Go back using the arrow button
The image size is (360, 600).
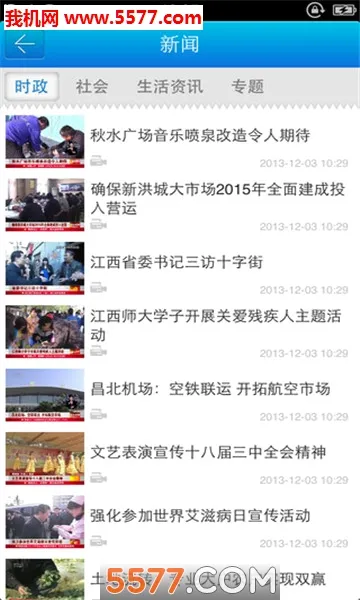click(25, 44)
